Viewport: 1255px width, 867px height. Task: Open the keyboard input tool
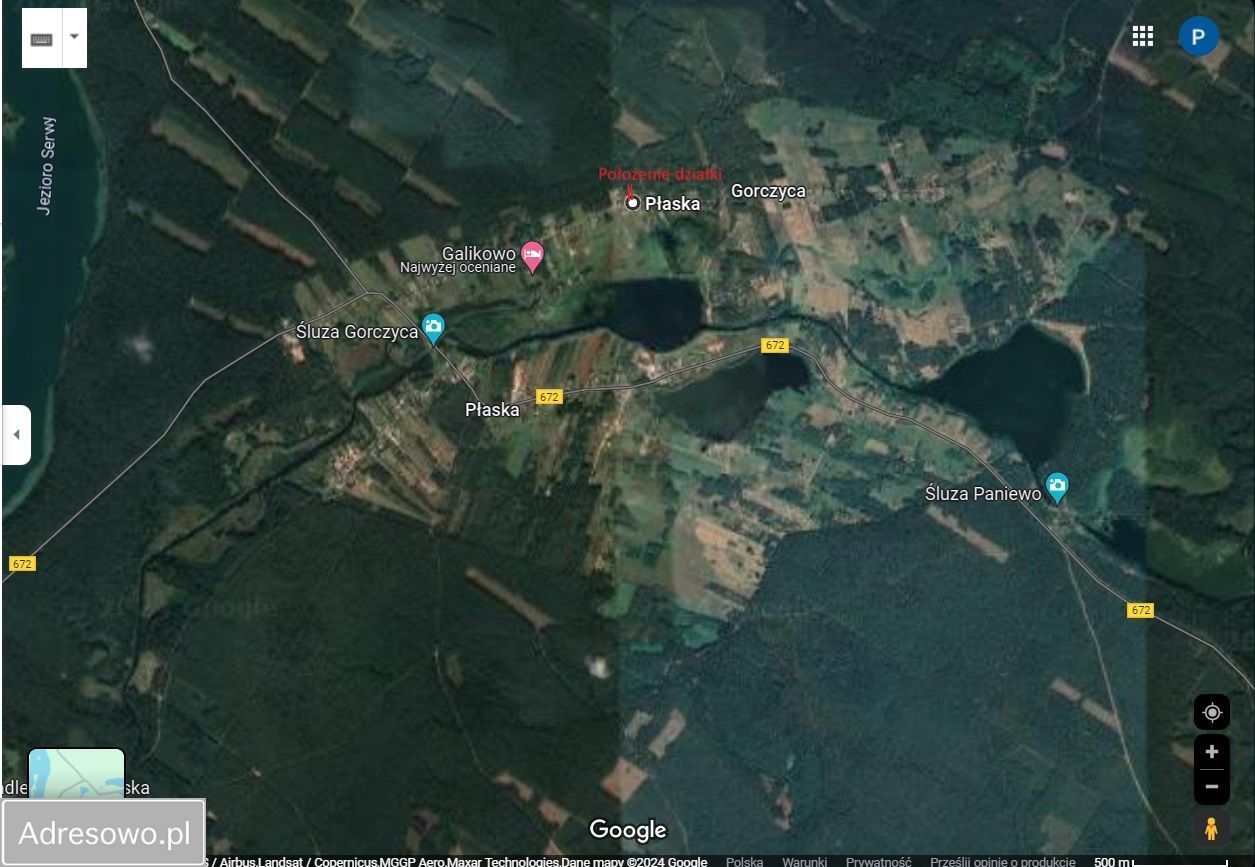click(42, 38)
